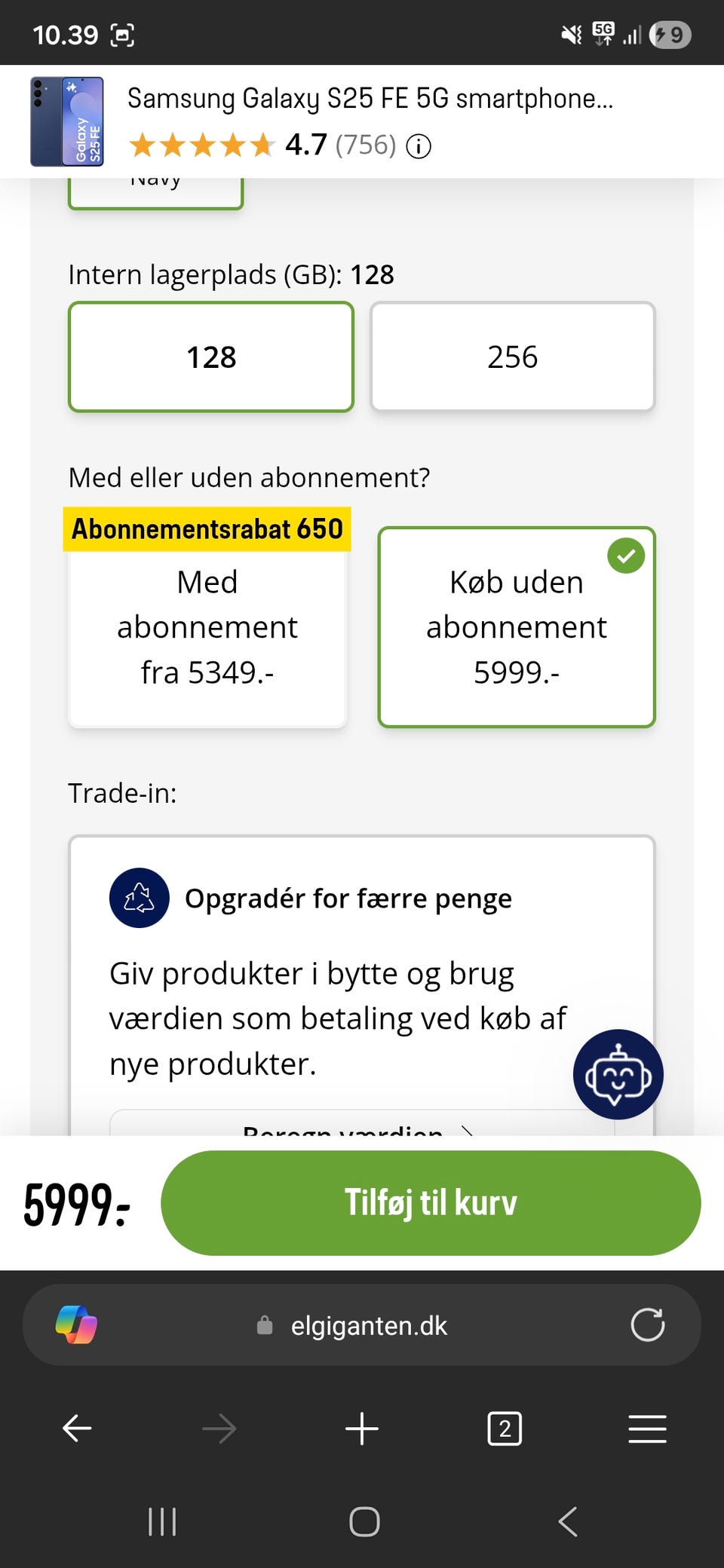Image resolution: width=724 pixels, height=1568 pixels.
Task: Open the browser menu via hamburger icon
Action: (646, 1427)
